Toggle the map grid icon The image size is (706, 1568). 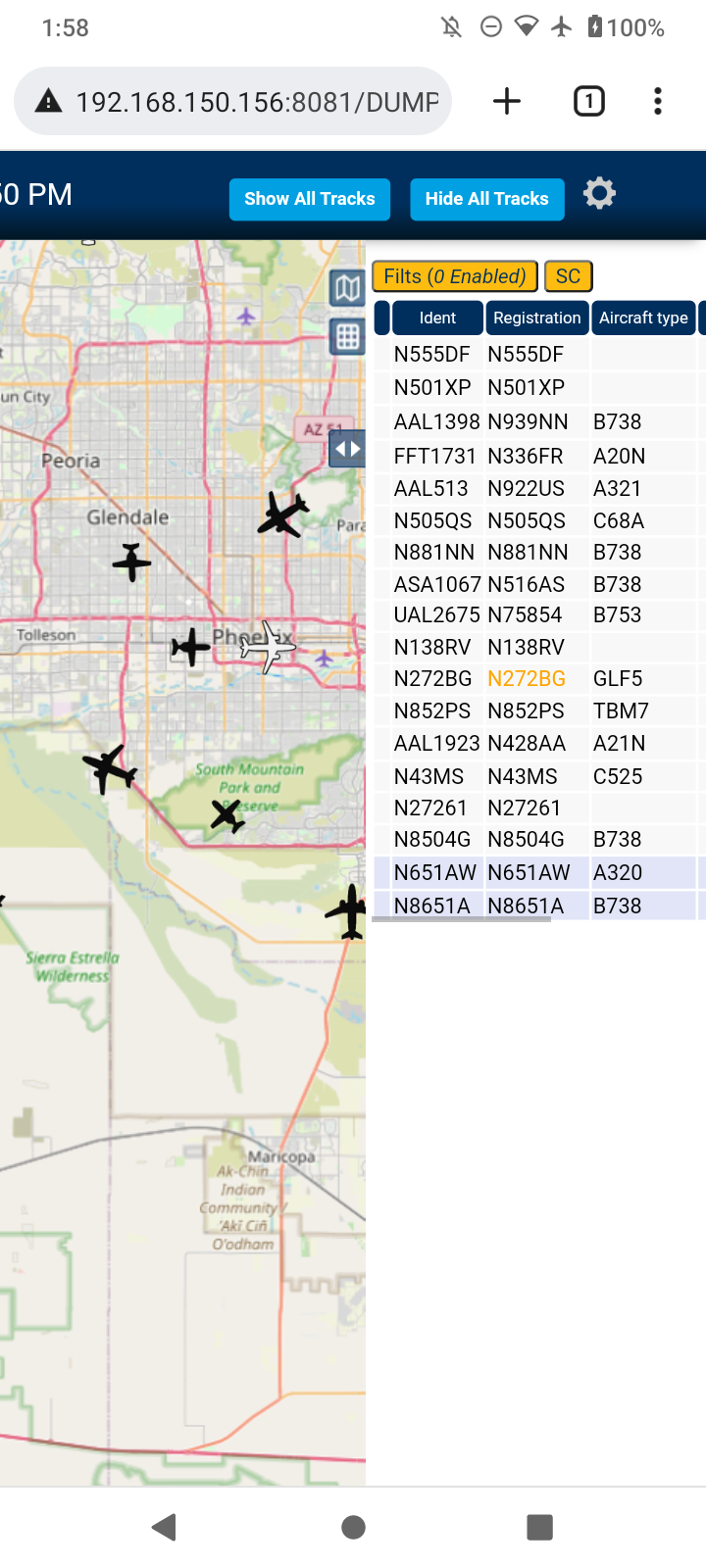[347, 336]
